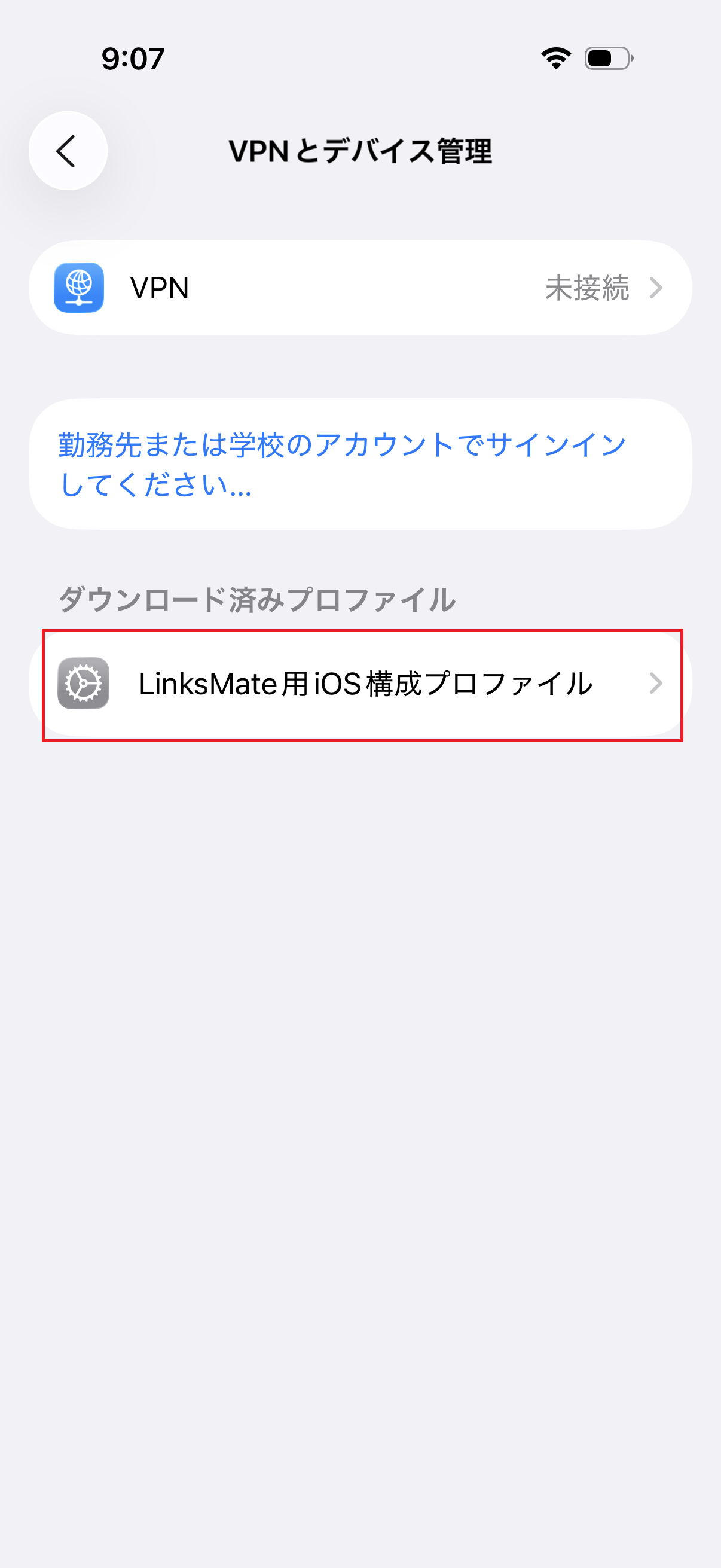The height and width of the screenshot is (1568, 721).
Task: Tap the battery level indicator
Action: 607,59
